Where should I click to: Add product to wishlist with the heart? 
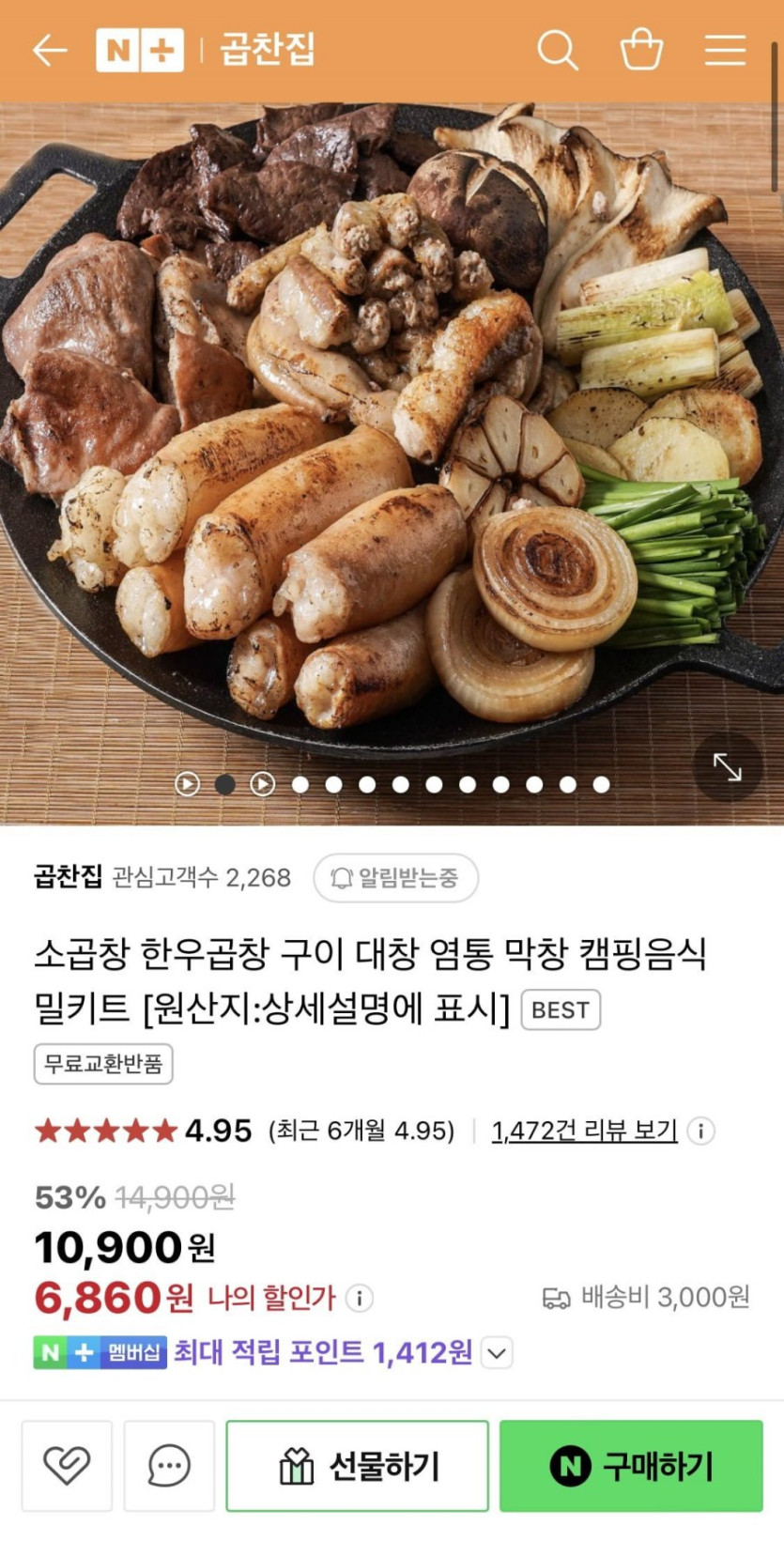pyautogui.click(x=67, y=1465)
